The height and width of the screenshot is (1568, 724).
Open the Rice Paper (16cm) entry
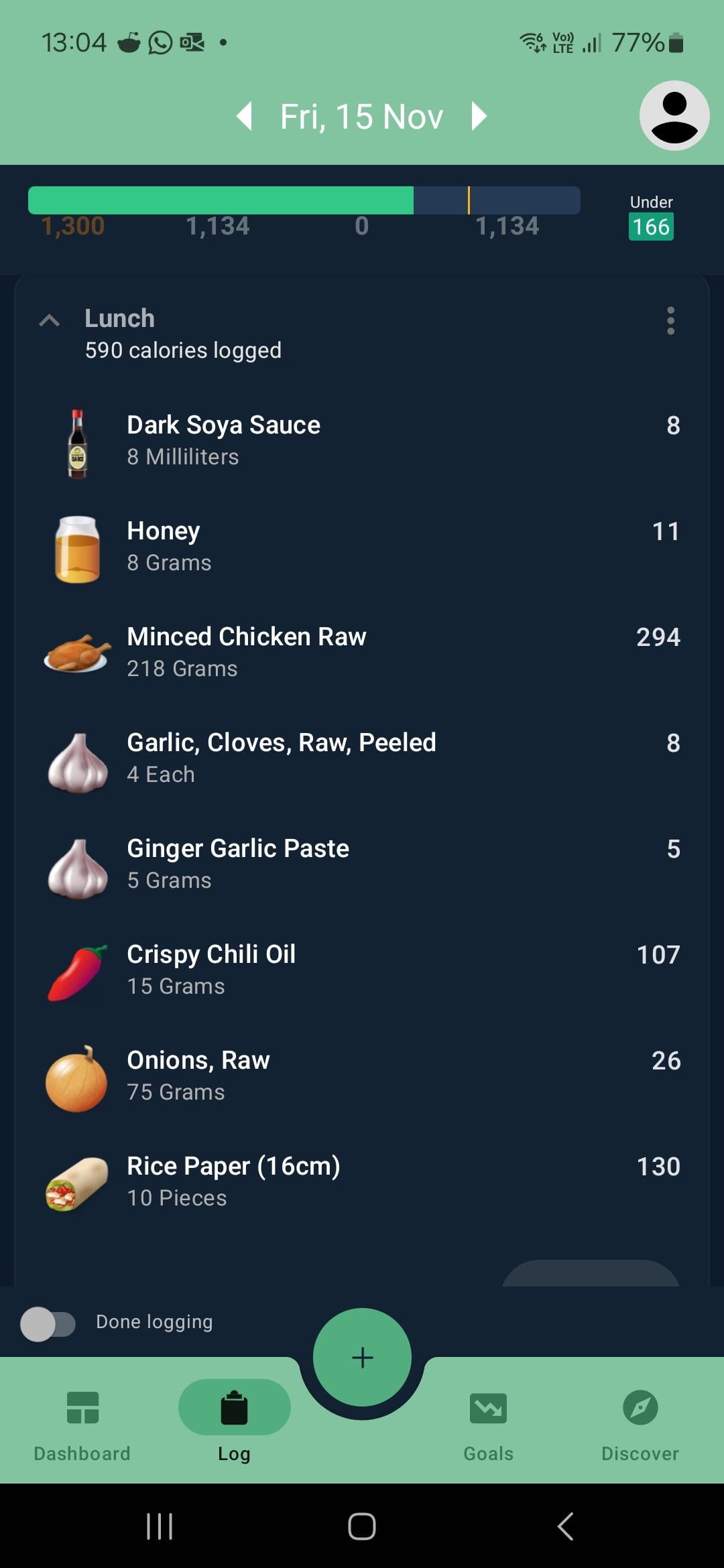(x=362, y=1182)
